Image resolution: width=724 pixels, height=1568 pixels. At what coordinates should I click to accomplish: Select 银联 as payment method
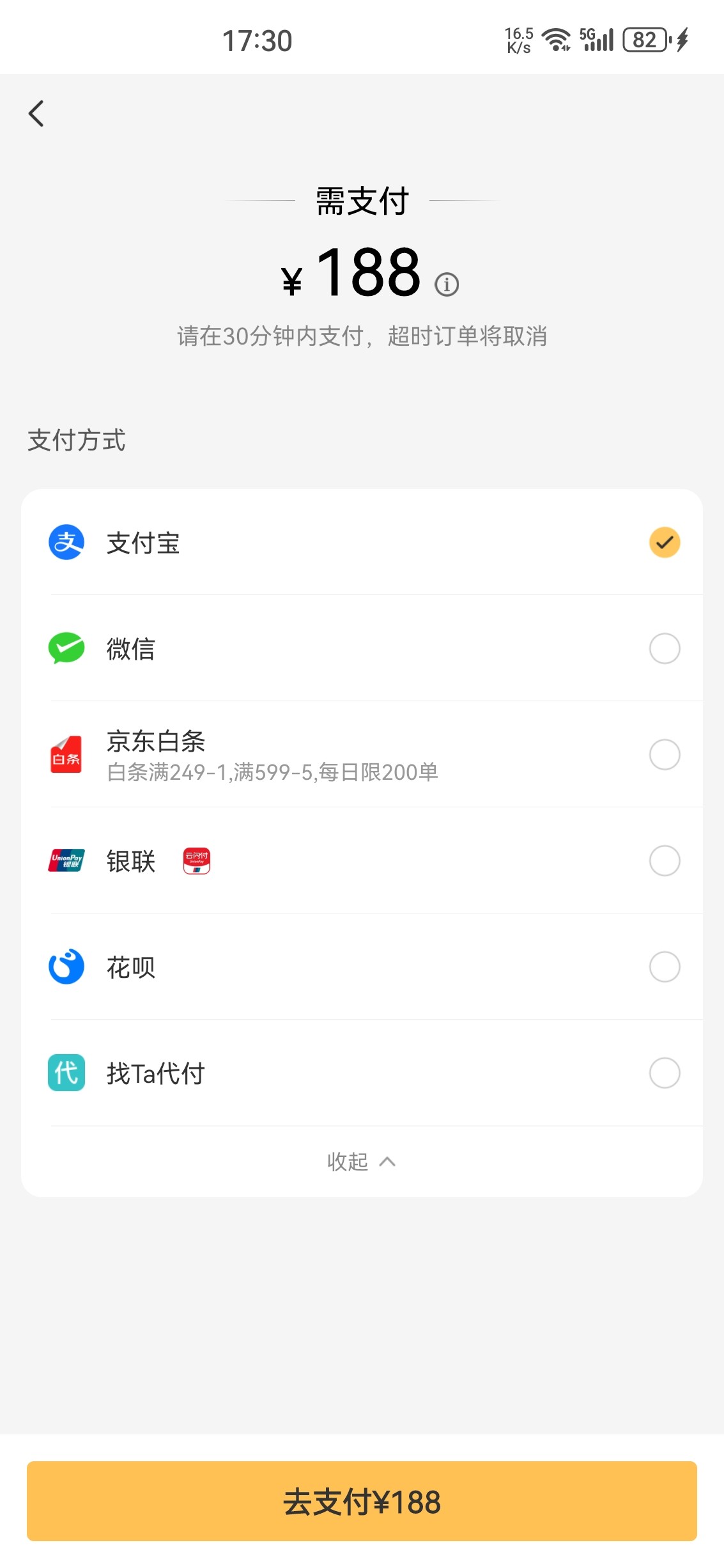pos(664,861)
